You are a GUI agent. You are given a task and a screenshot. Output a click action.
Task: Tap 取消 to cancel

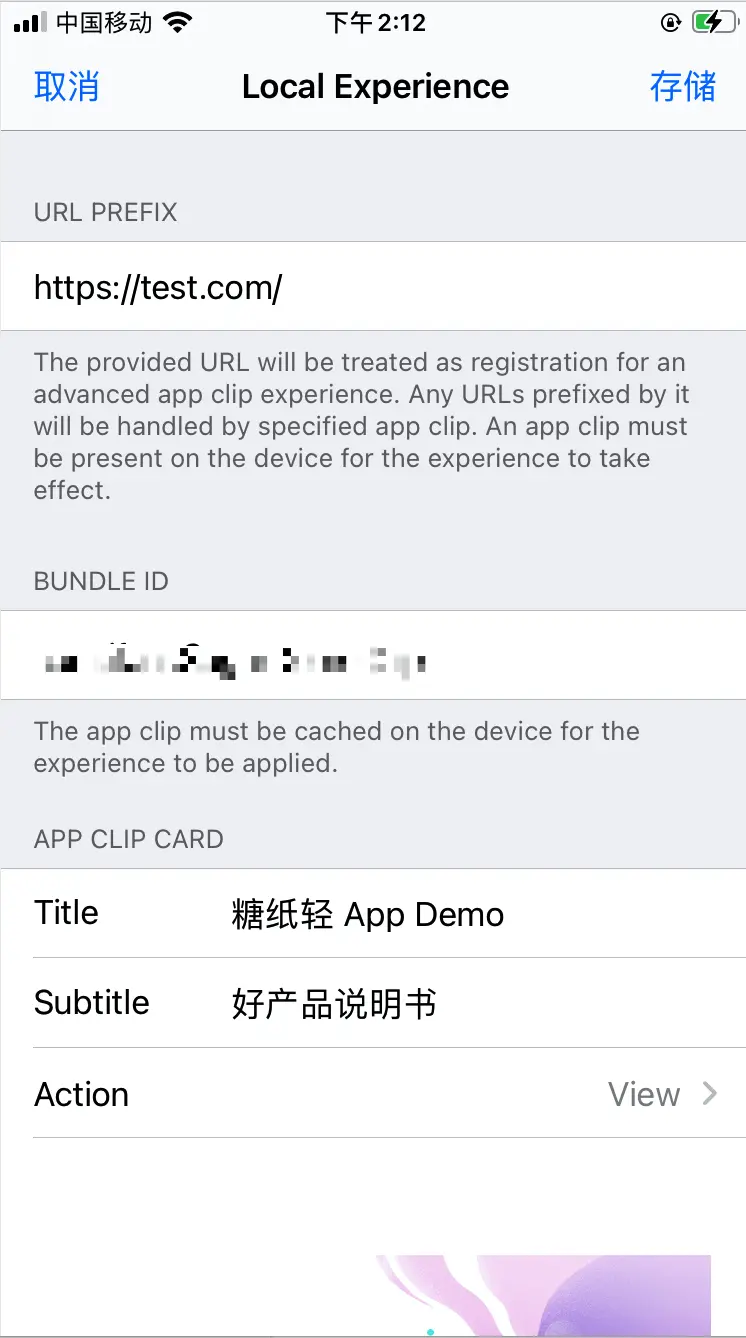point(66,87)
